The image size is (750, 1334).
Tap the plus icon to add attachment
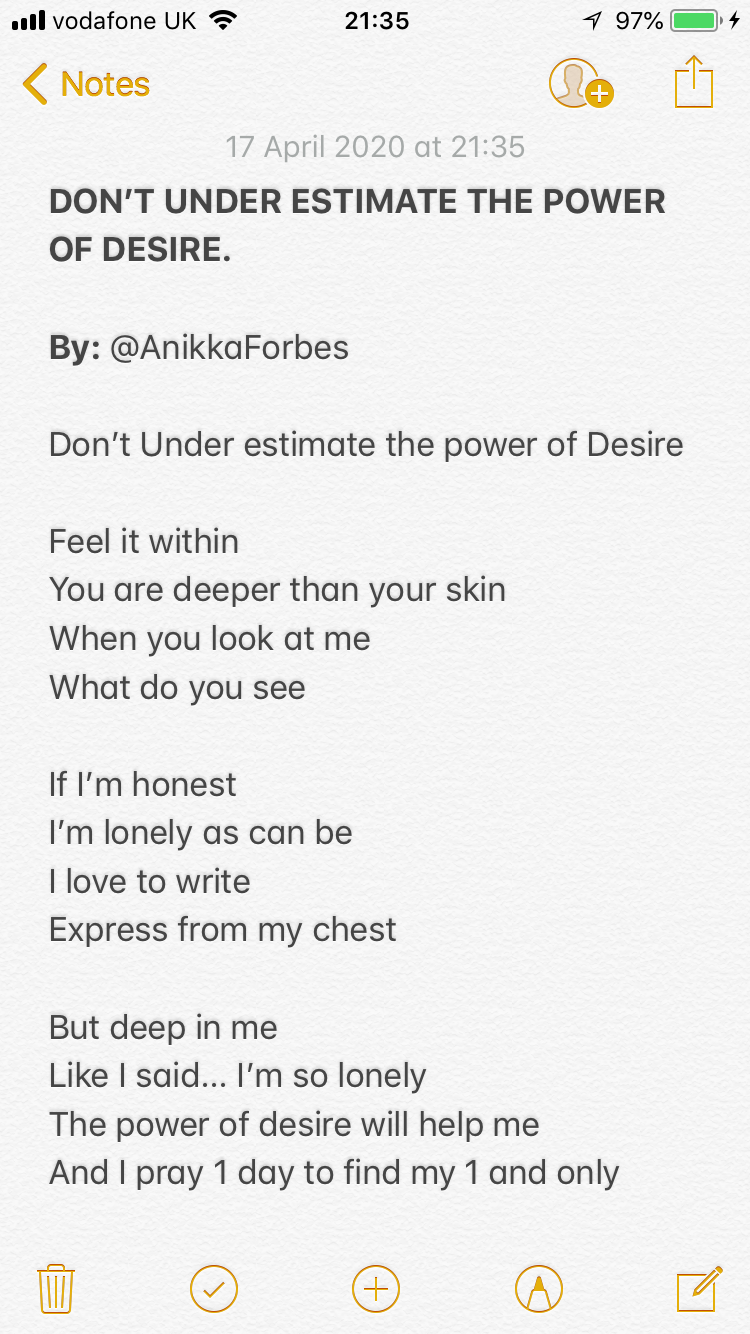tap(376, 1288)
